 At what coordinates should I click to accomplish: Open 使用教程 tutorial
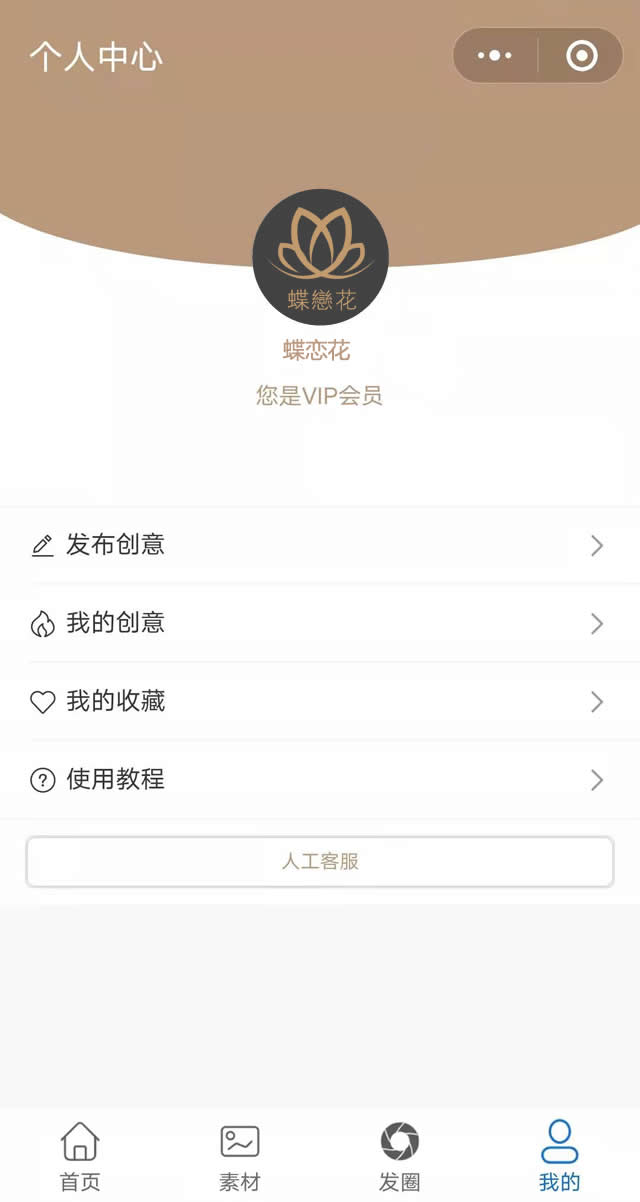click(320, 780)
